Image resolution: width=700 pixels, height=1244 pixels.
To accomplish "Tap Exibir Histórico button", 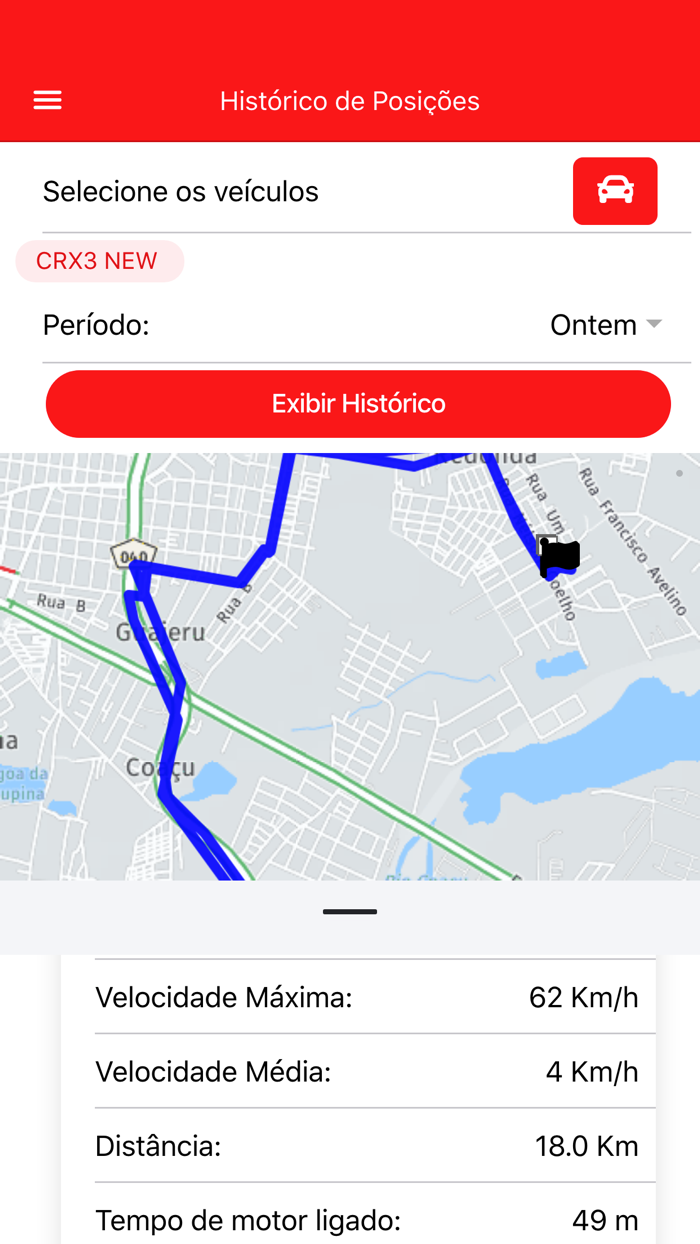I will 358,404.
